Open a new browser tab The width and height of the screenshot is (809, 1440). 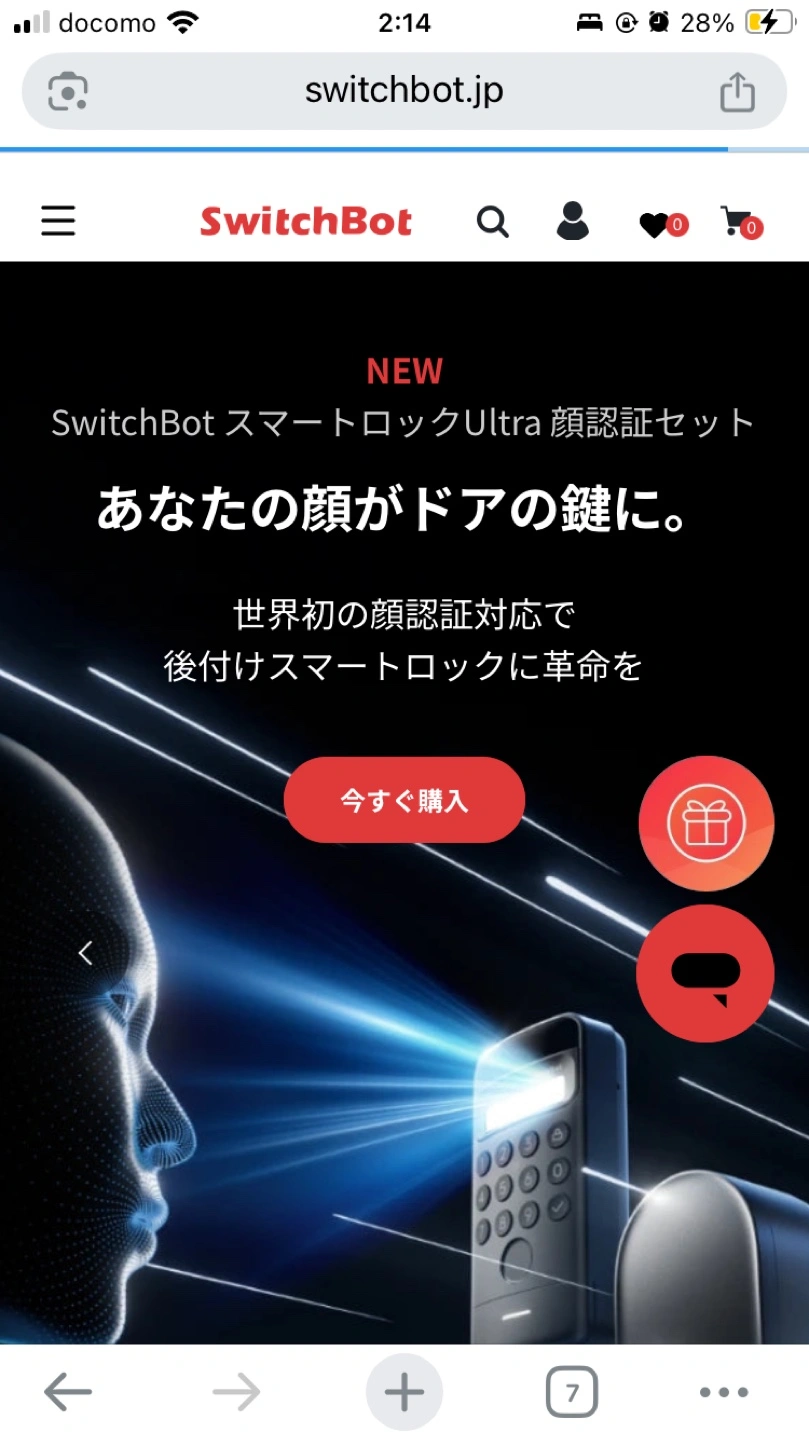404,1391
